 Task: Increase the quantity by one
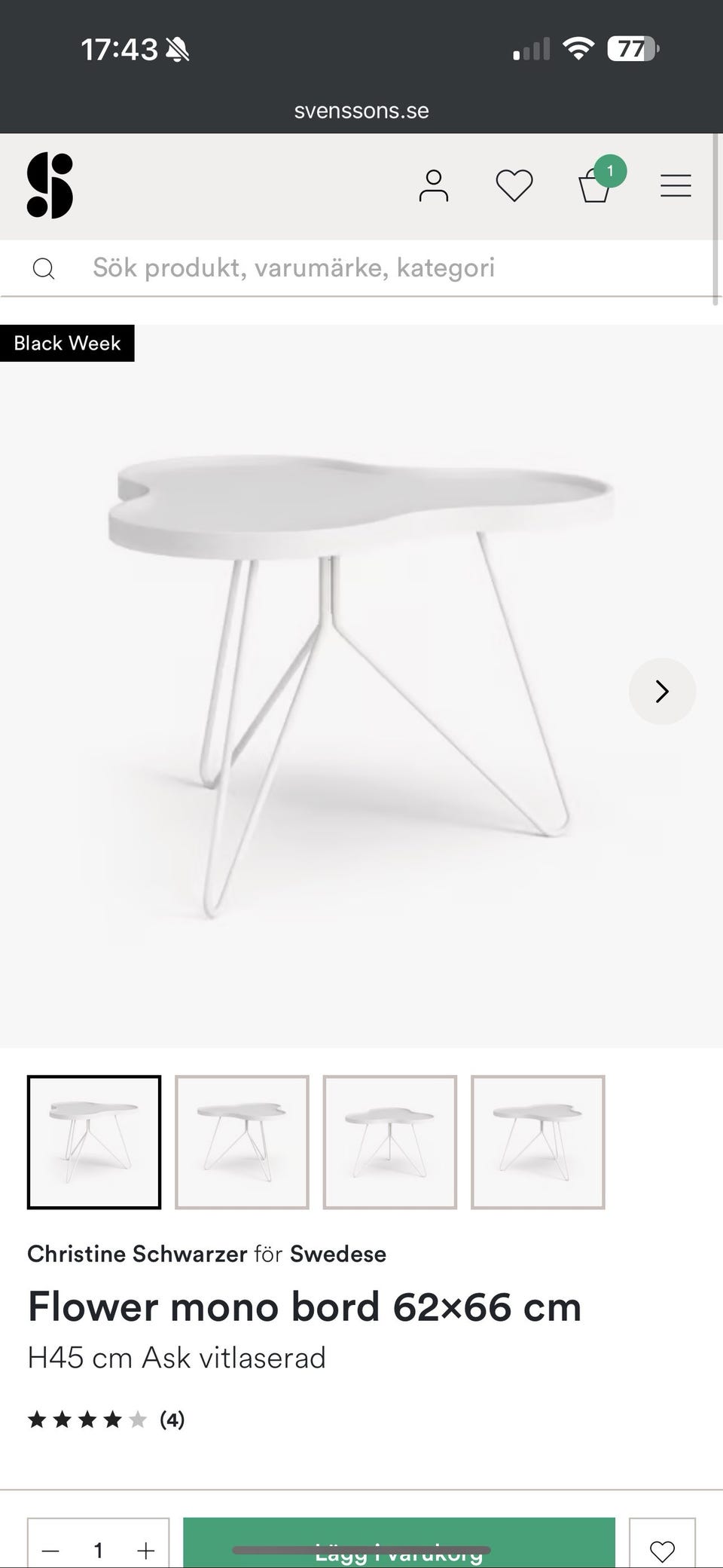point(145,1550)
